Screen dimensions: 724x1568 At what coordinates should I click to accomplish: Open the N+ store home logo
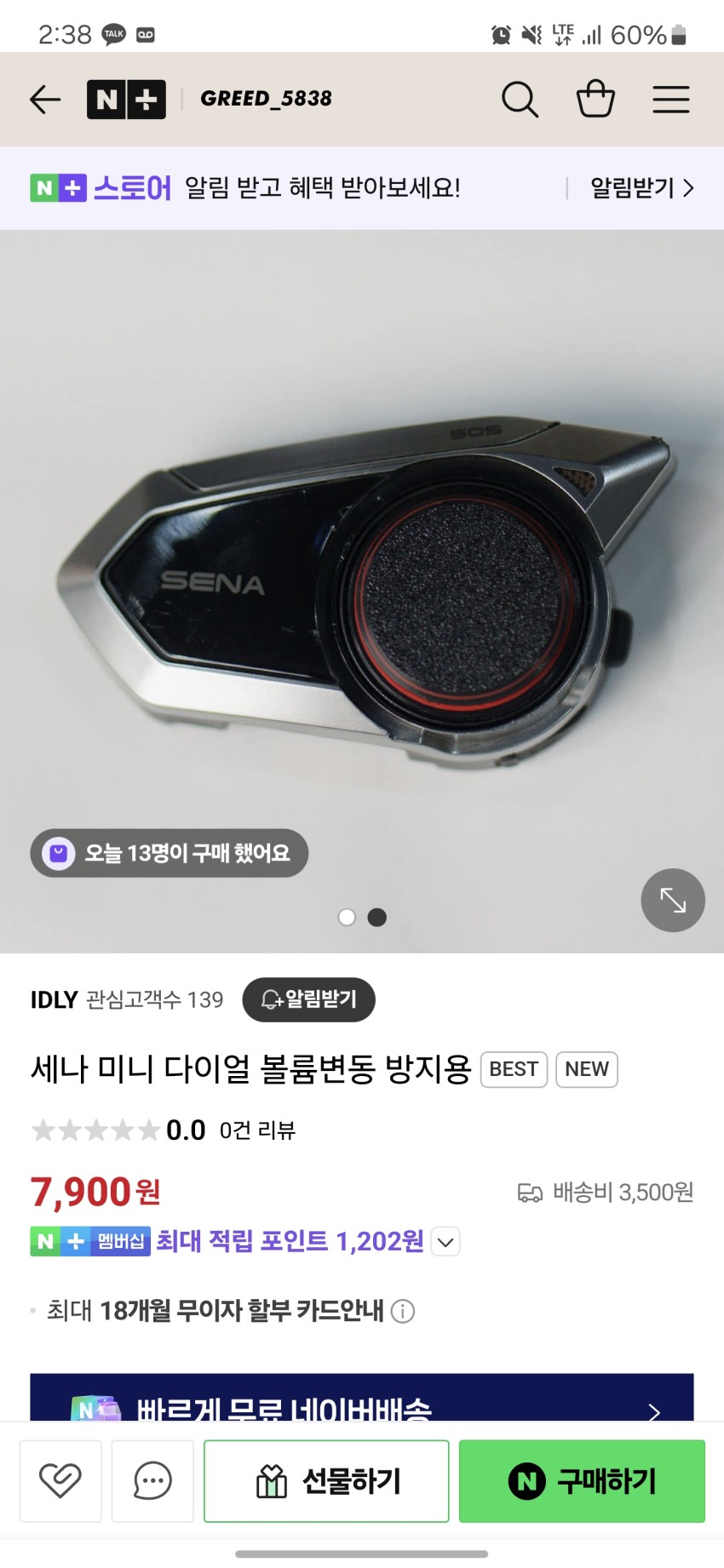pyautogui.click(x=126, y=100)
